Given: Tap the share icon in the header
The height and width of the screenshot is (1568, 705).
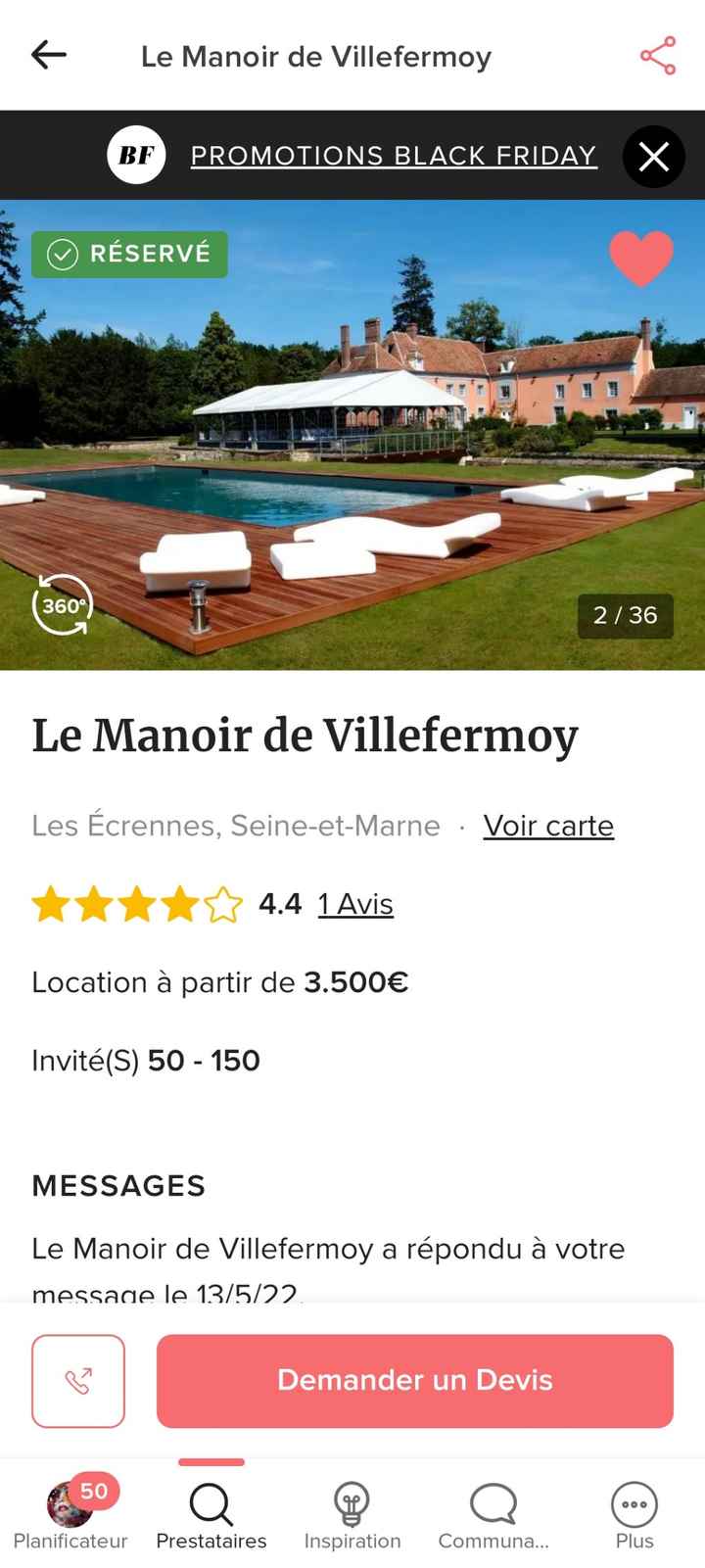Looking at the screenshot, I should pos(657,56).
